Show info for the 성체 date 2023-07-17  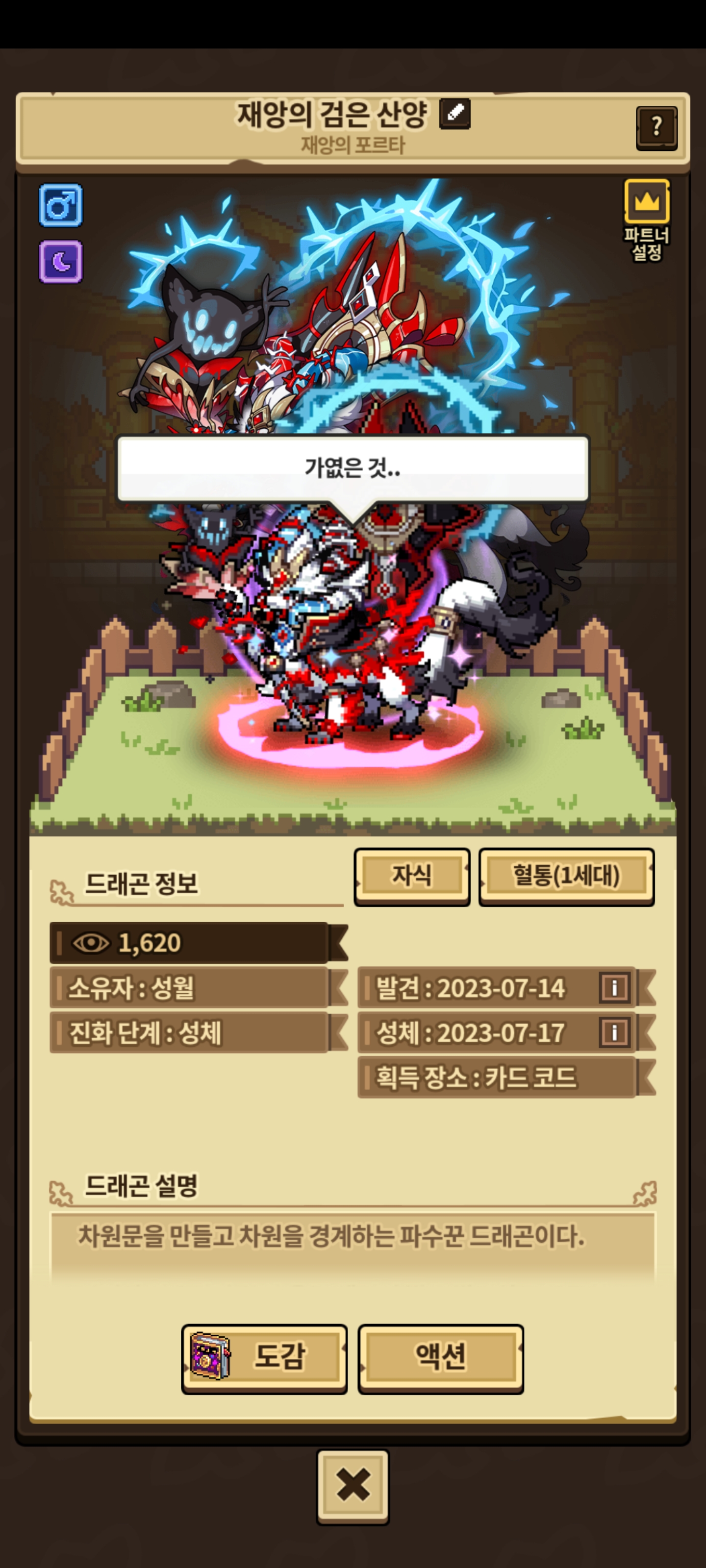(x=614, y=1032)
